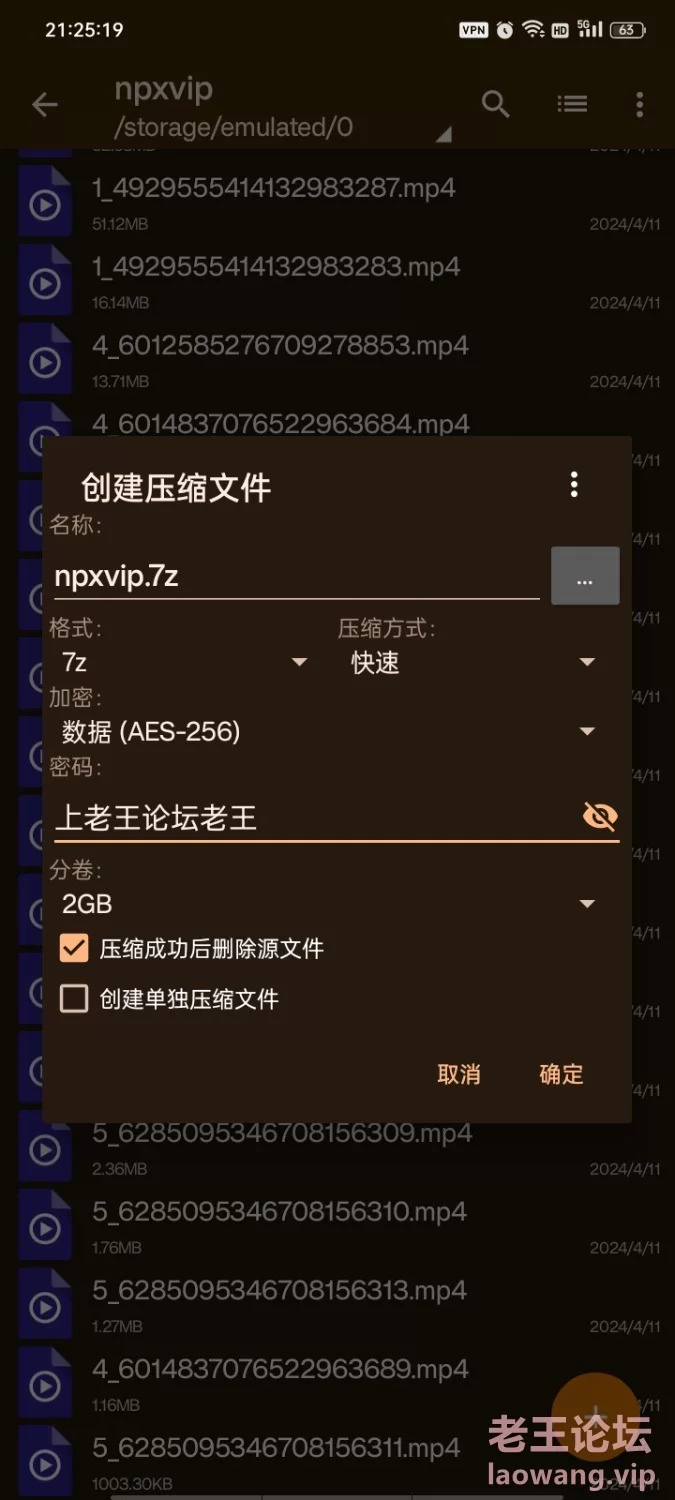The height and width of the screenshot is (1500, 675).
Task: Toggle password visibility eye icon
Action: point(600,817)
